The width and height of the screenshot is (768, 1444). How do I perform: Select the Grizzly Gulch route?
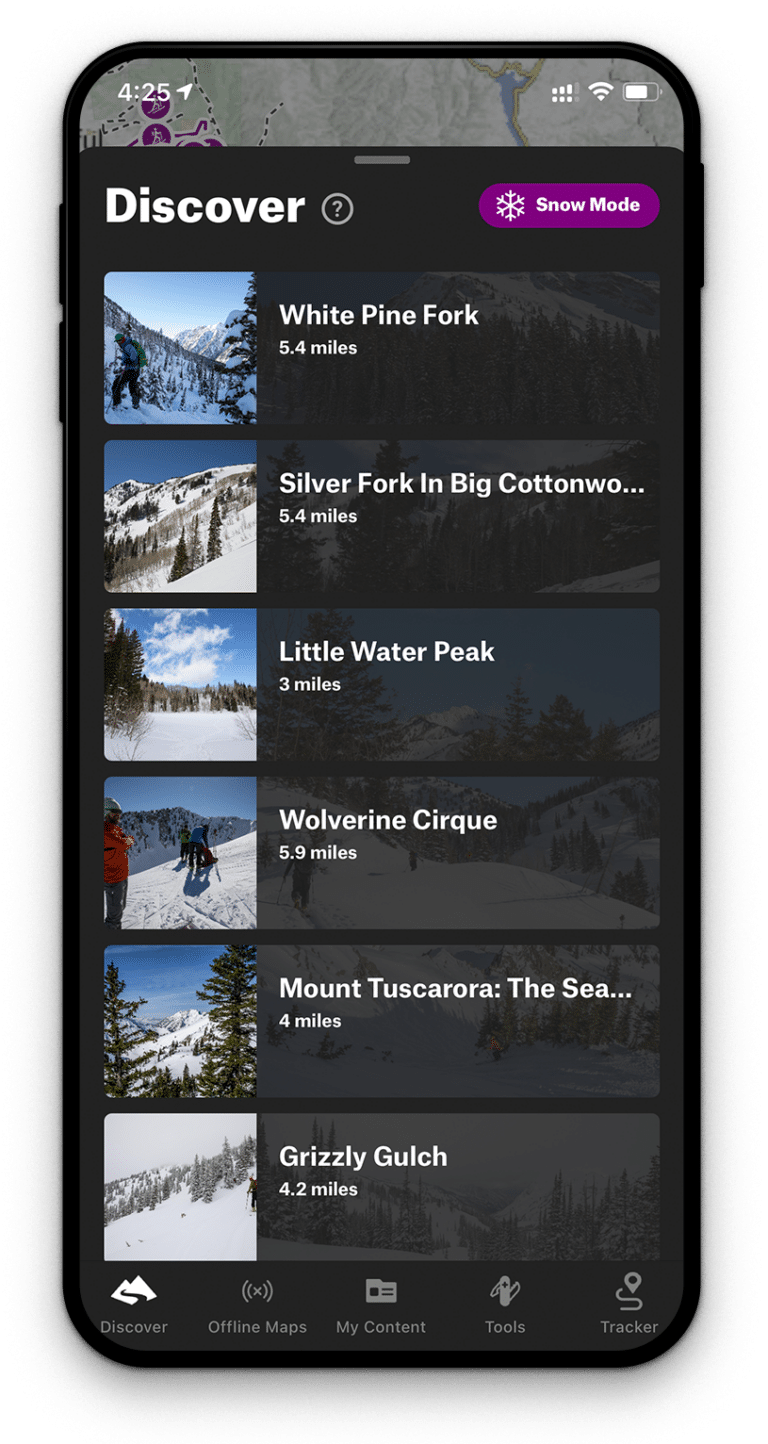pos(384,1180)
